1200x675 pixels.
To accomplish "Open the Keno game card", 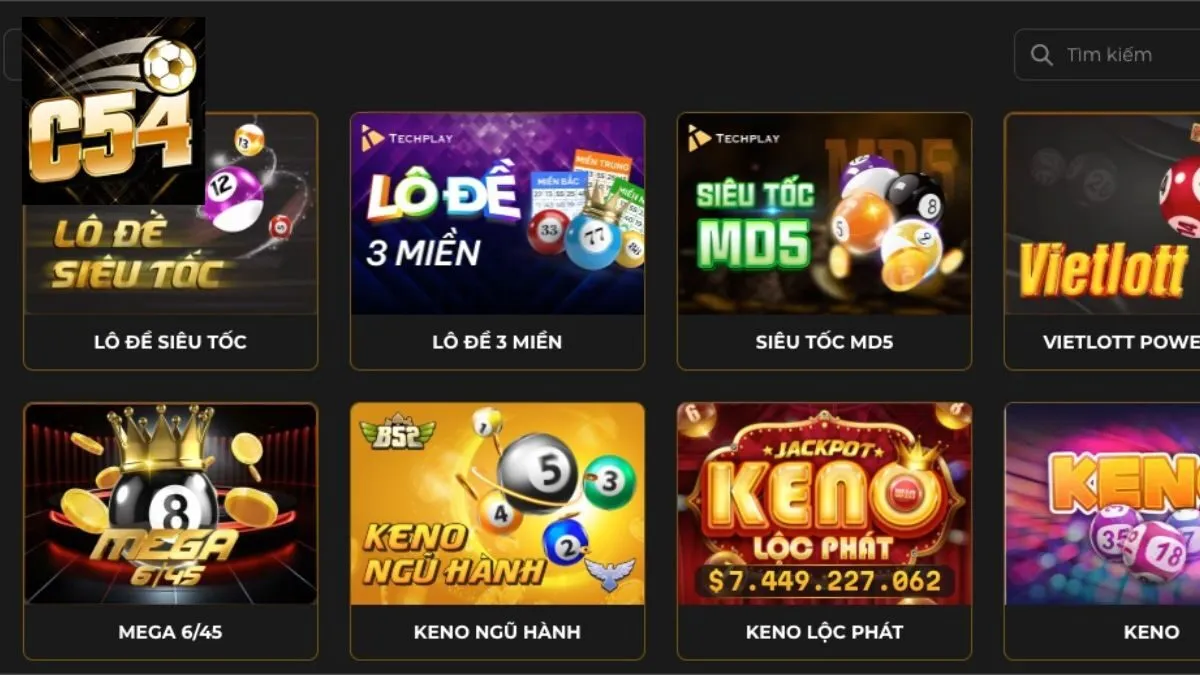I will coord(1102,530).
